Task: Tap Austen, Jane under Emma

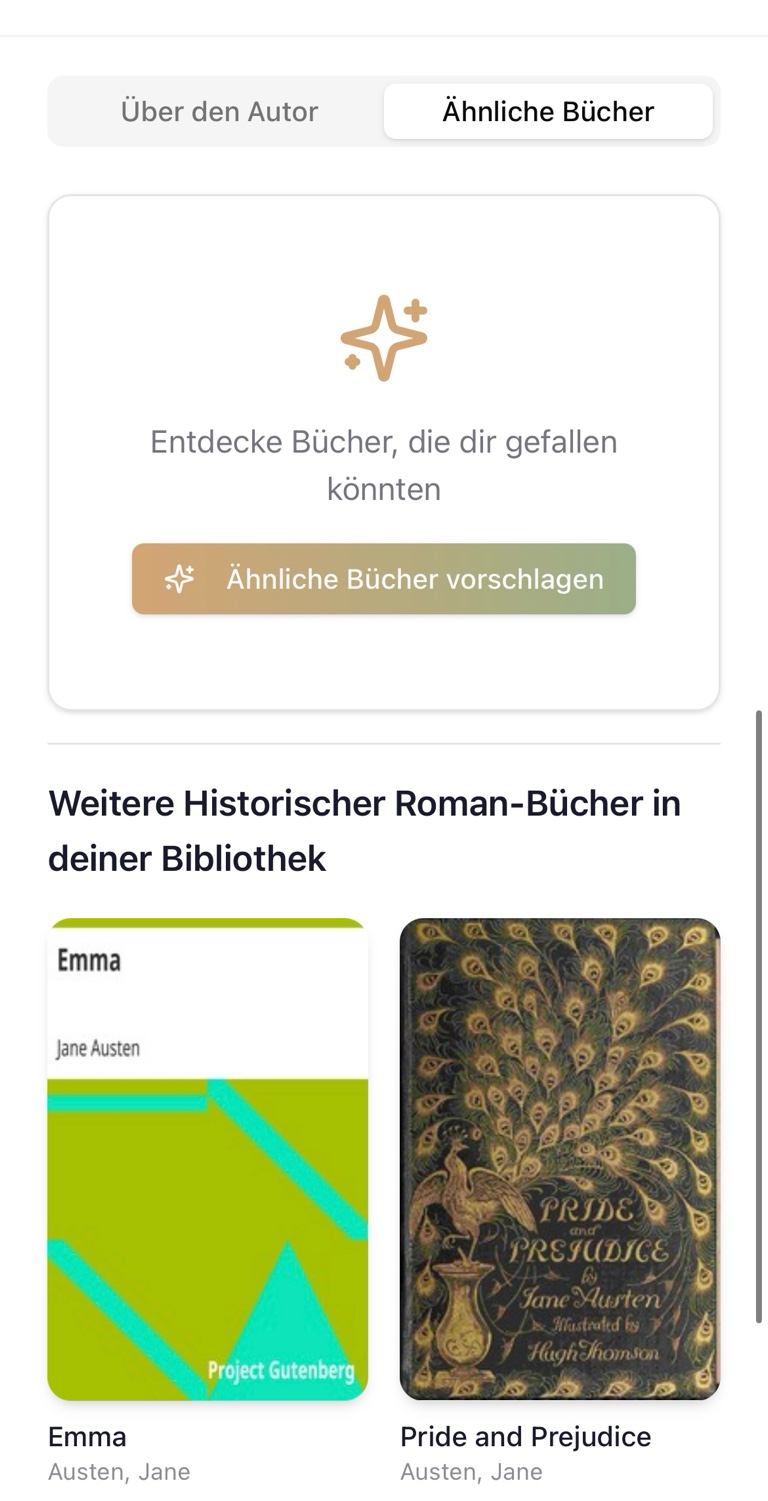Action: click(120, 1471)
